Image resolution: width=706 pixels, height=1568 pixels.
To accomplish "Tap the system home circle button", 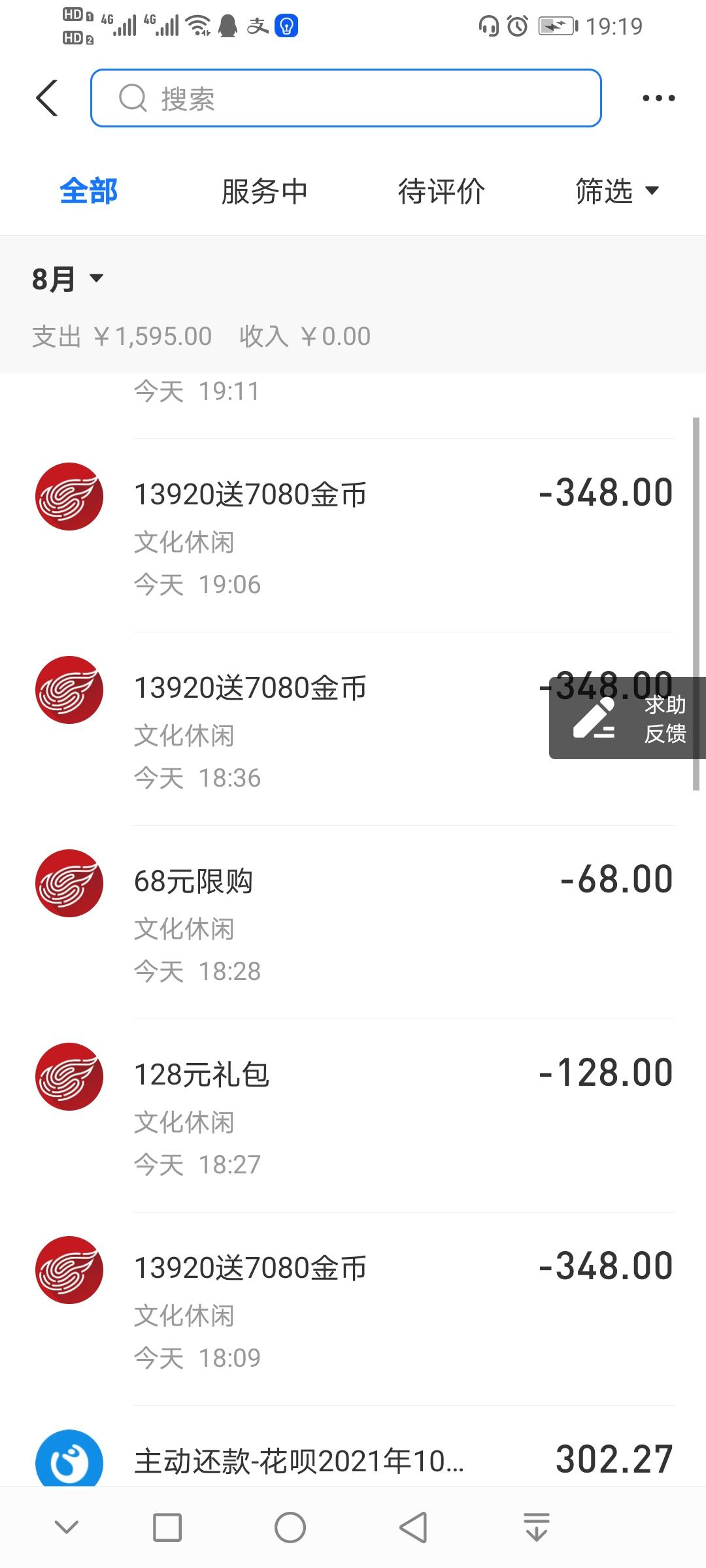I will click(290, 1527).
